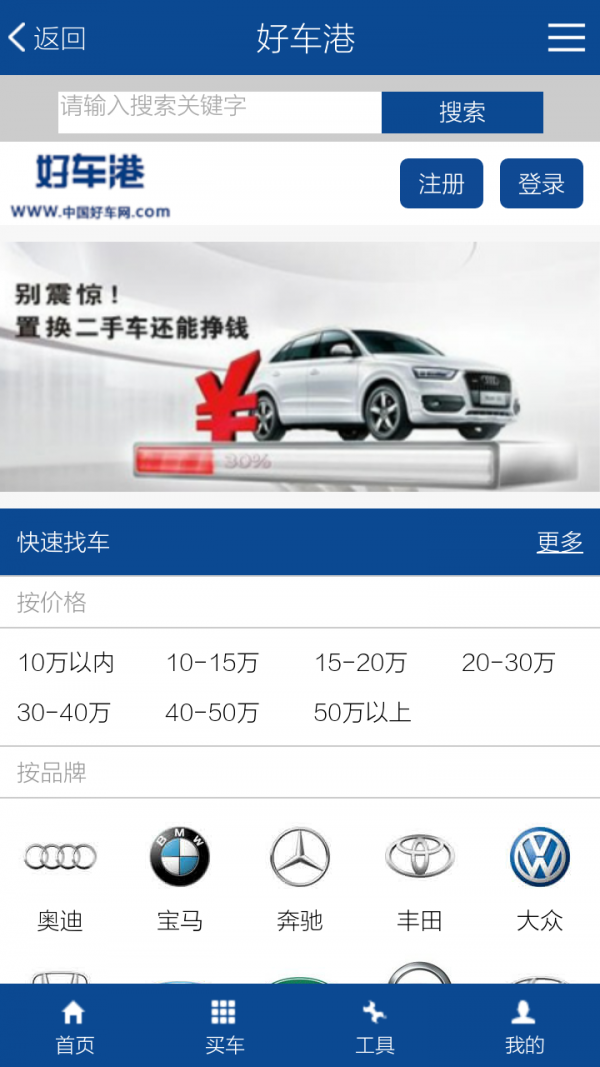Open the used-car trade-in banner
The image size is (600, 1067).
pos(300,366)
